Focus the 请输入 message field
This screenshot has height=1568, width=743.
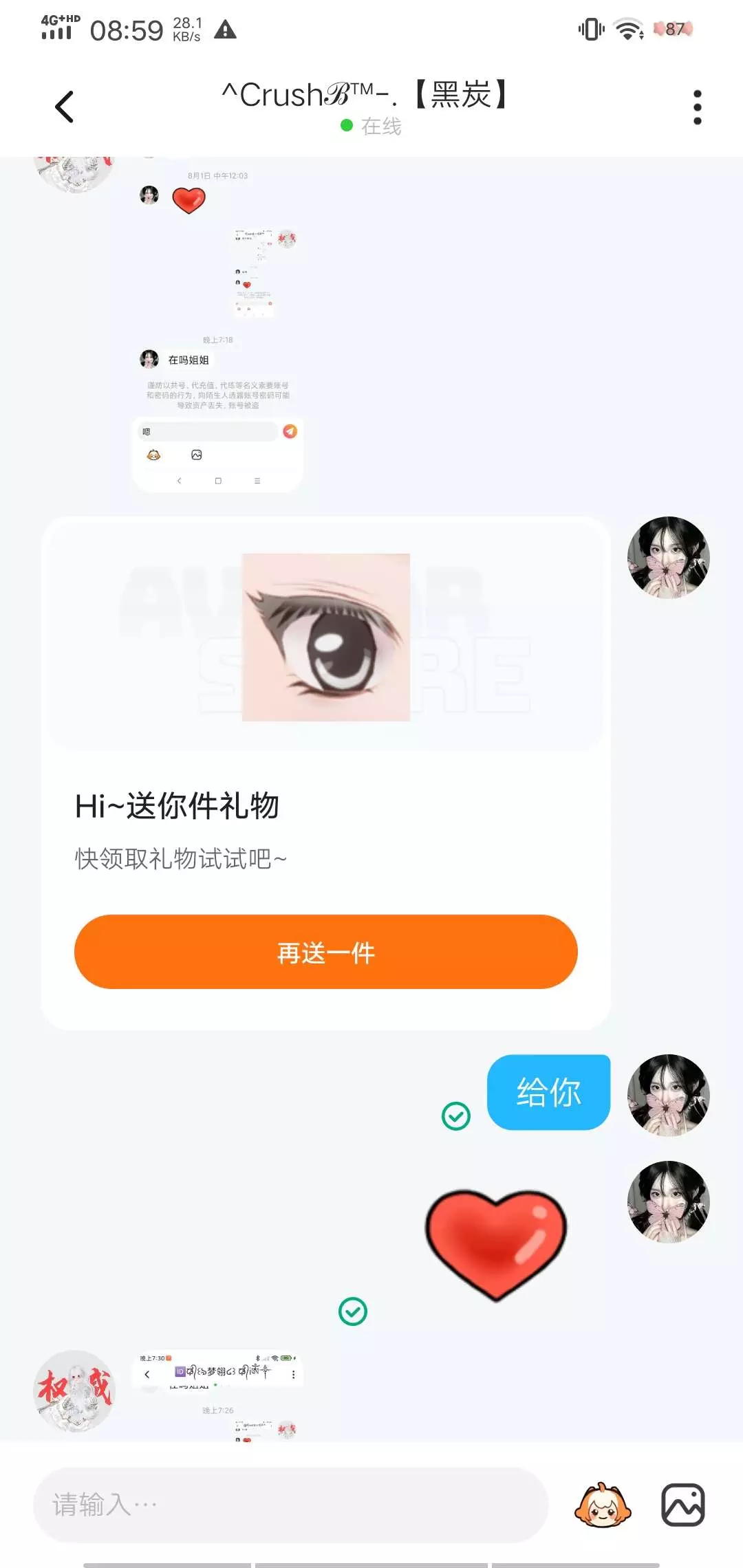pos(290,1505)
